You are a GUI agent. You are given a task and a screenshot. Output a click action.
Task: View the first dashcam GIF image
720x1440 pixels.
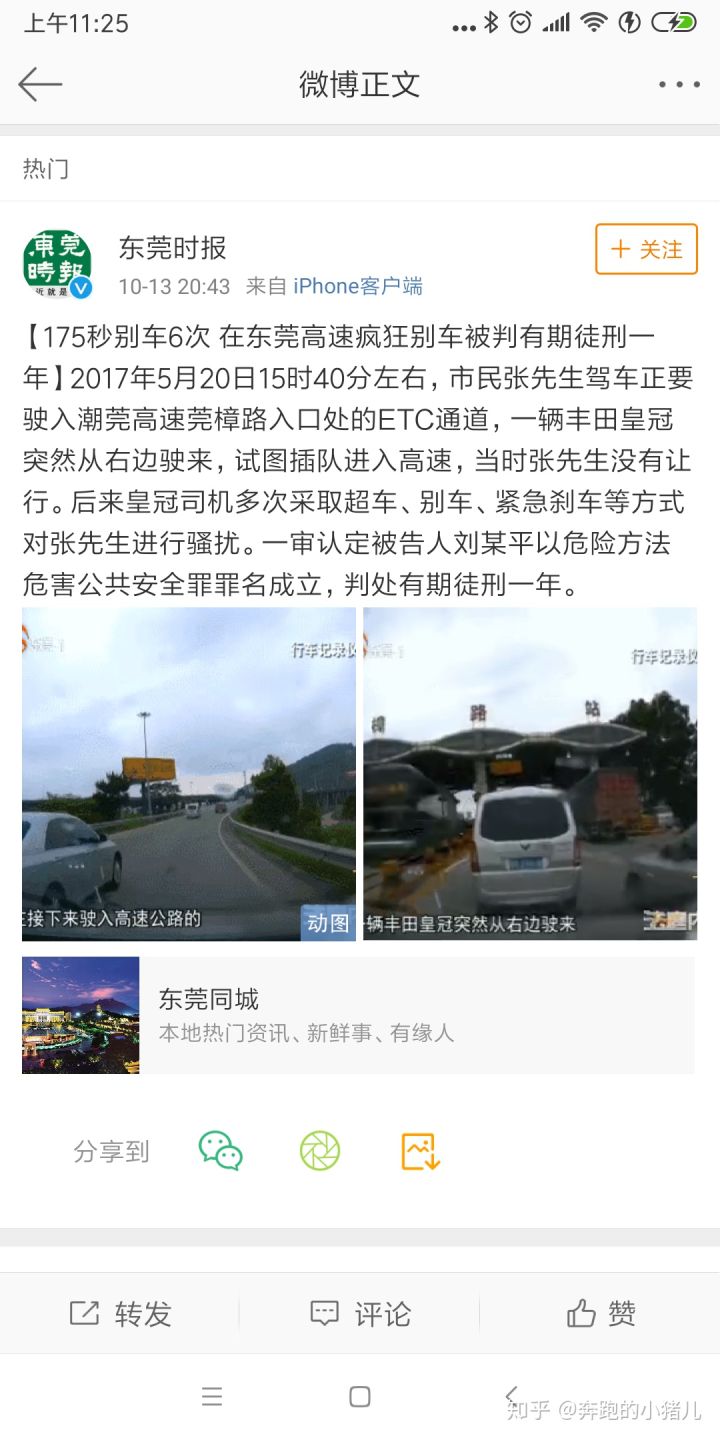coord(189,774)
